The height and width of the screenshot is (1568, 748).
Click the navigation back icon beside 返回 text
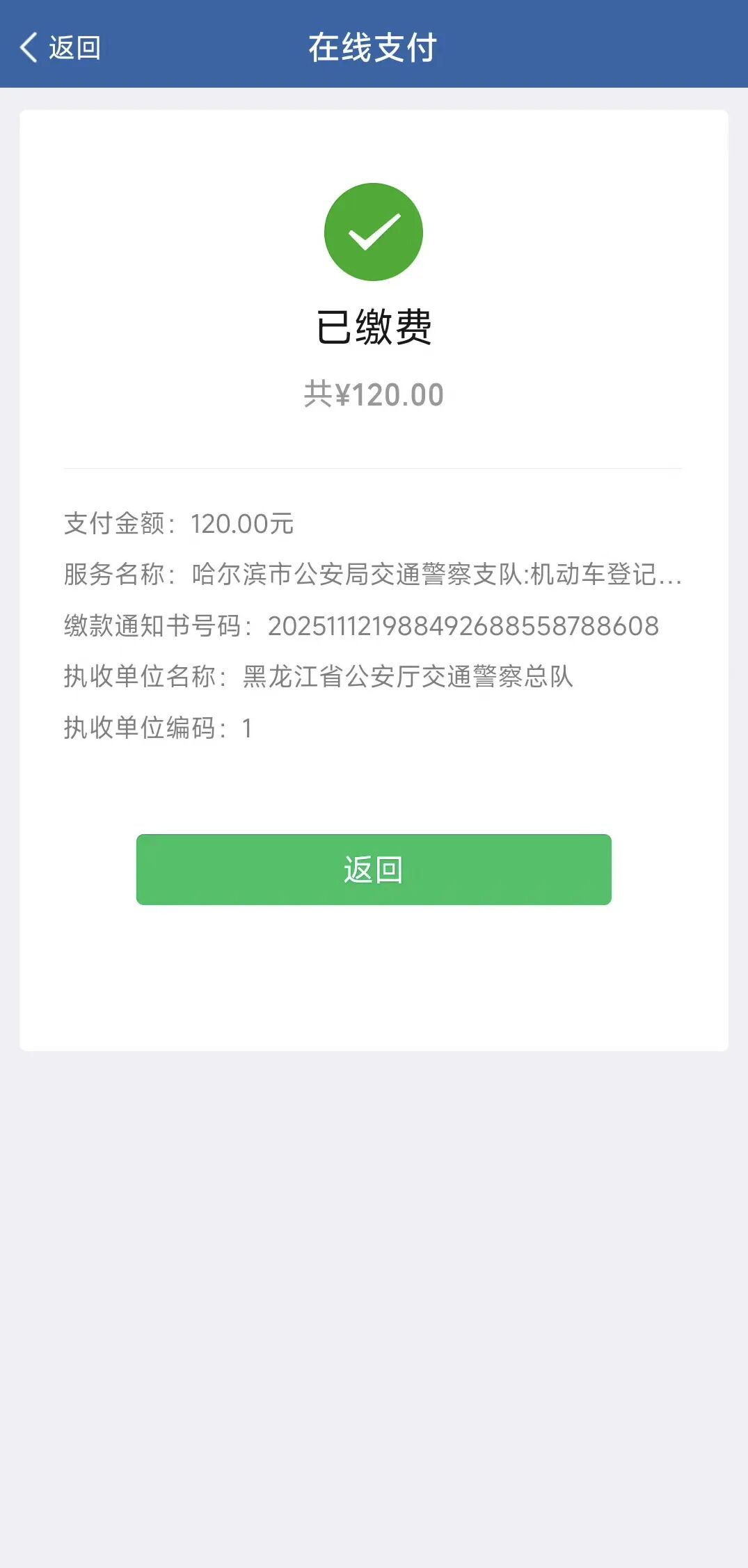pos(27,47)
